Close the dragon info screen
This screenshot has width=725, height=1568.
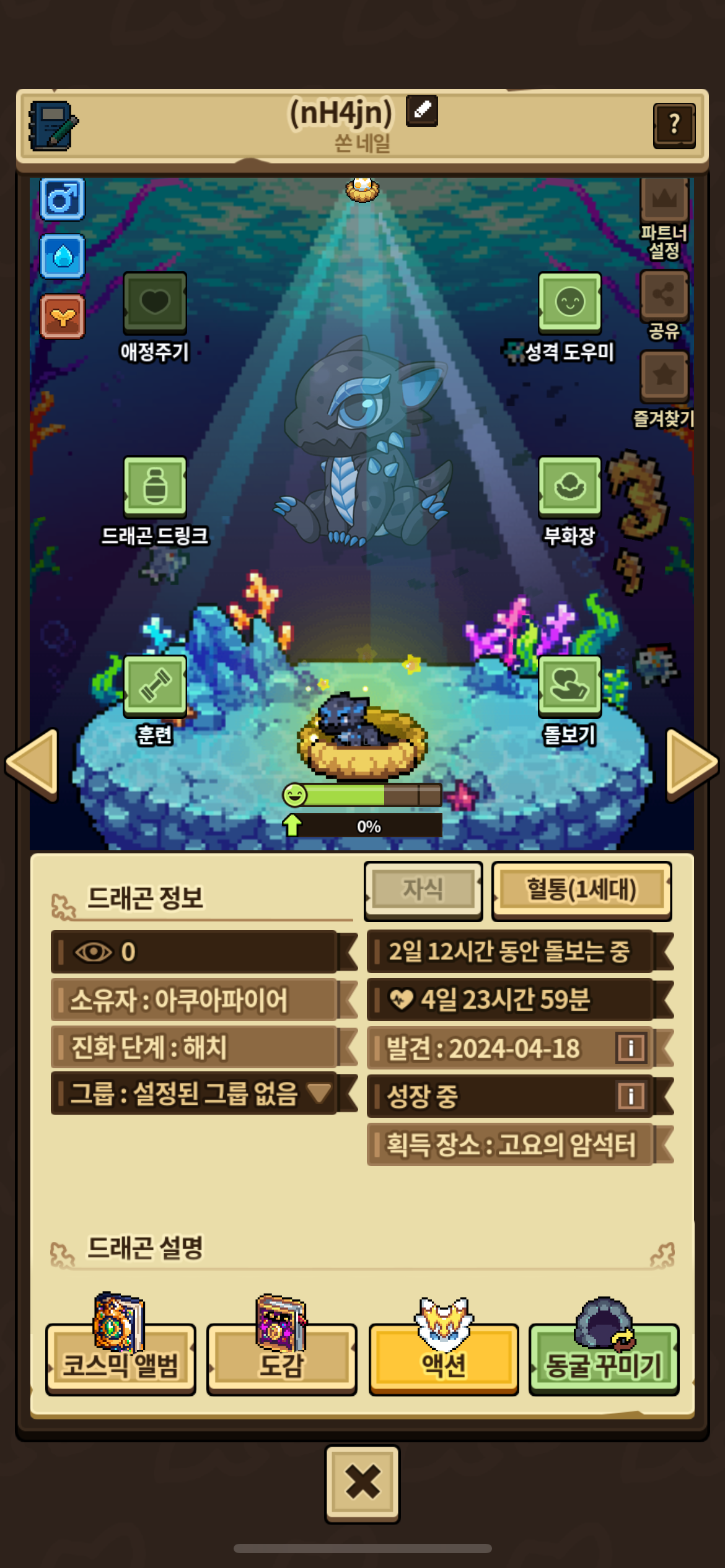[362, 1483]
